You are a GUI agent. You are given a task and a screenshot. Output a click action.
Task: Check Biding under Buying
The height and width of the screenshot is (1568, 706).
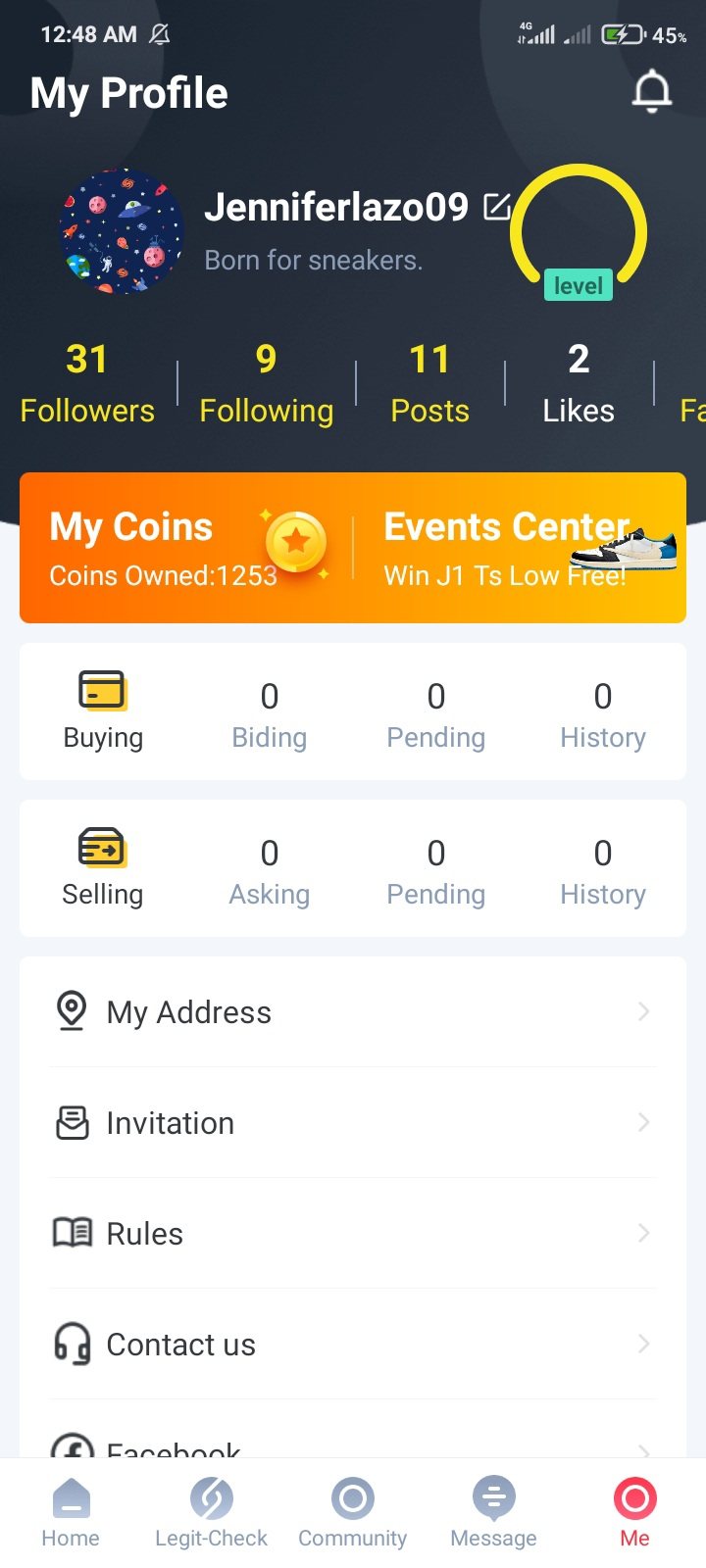(270, 714)
